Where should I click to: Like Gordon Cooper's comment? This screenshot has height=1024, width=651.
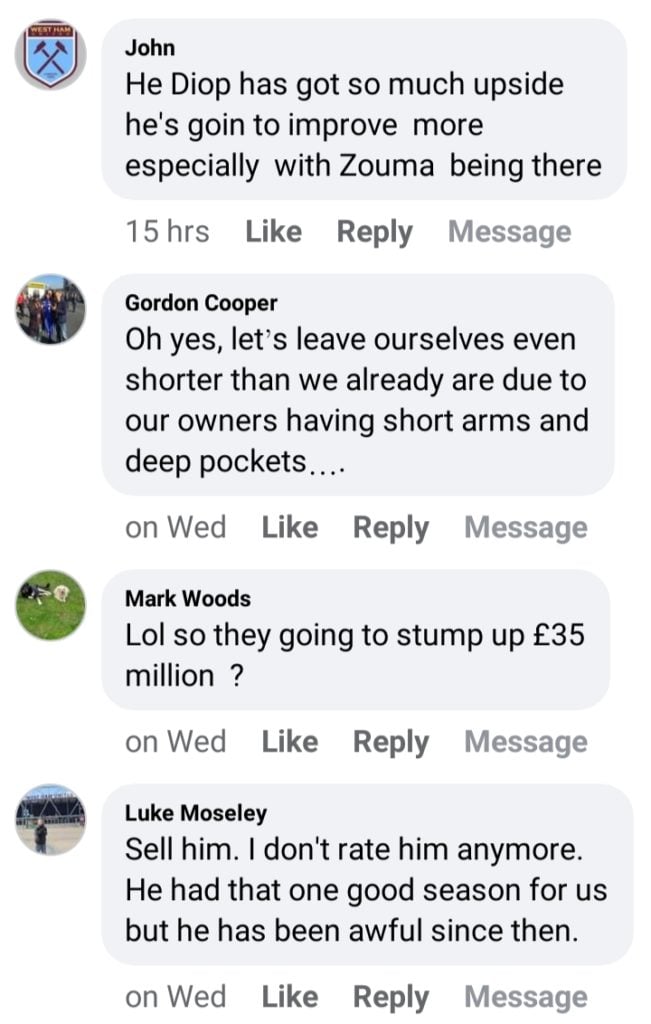(289, 527)
